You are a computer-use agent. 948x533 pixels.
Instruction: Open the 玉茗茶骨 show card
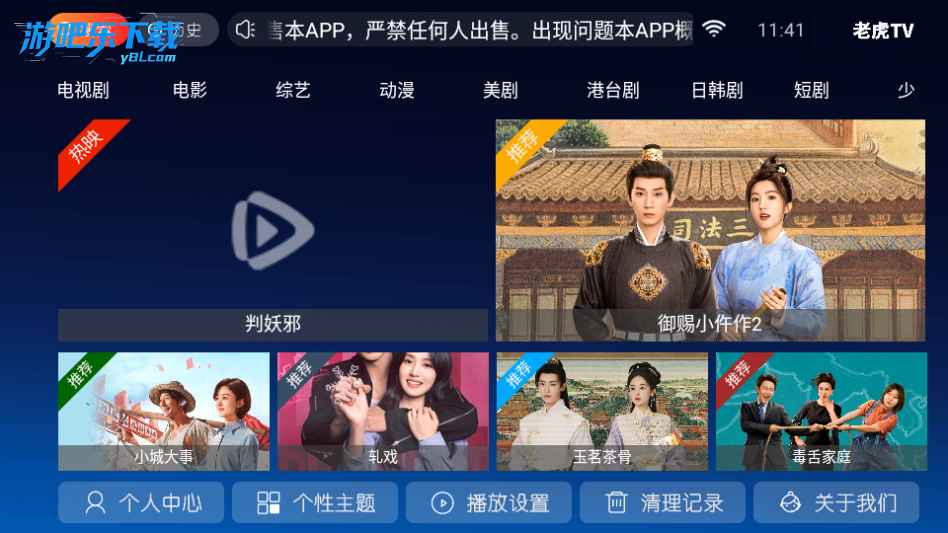pyautogui.click(x=602, y=411)
